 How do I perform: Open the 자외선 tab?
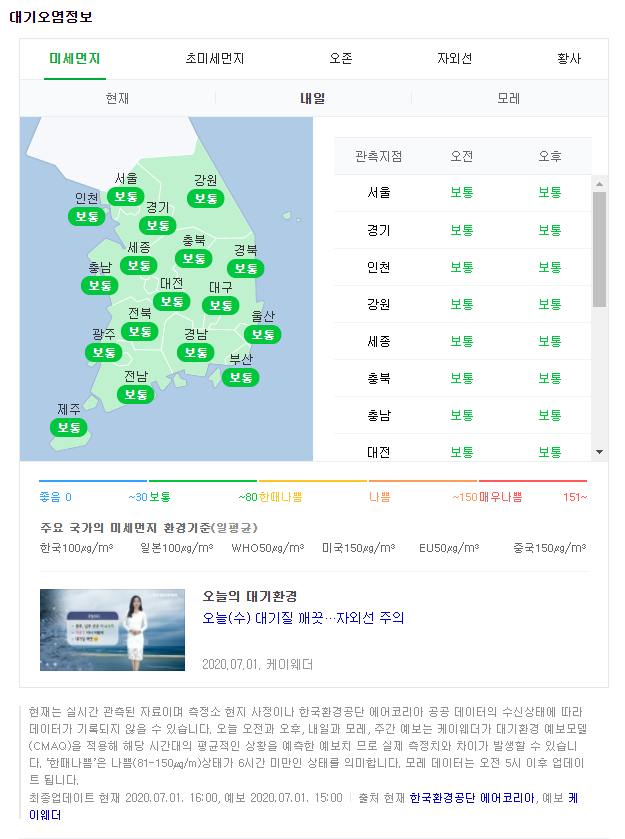pos(455,59)
